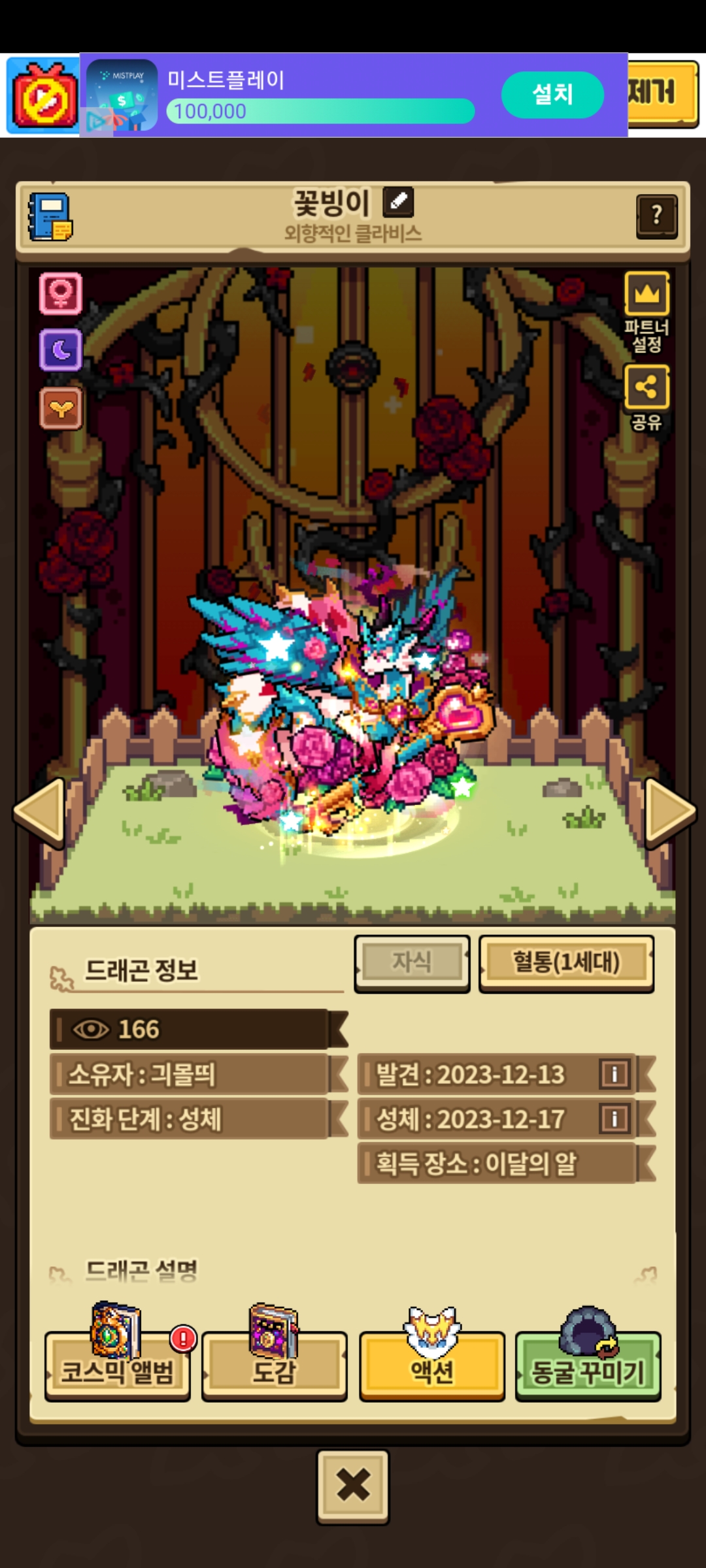The image size is (706, 1568).
Task: Tap the purple moon icon
Action: coord(61,350)
